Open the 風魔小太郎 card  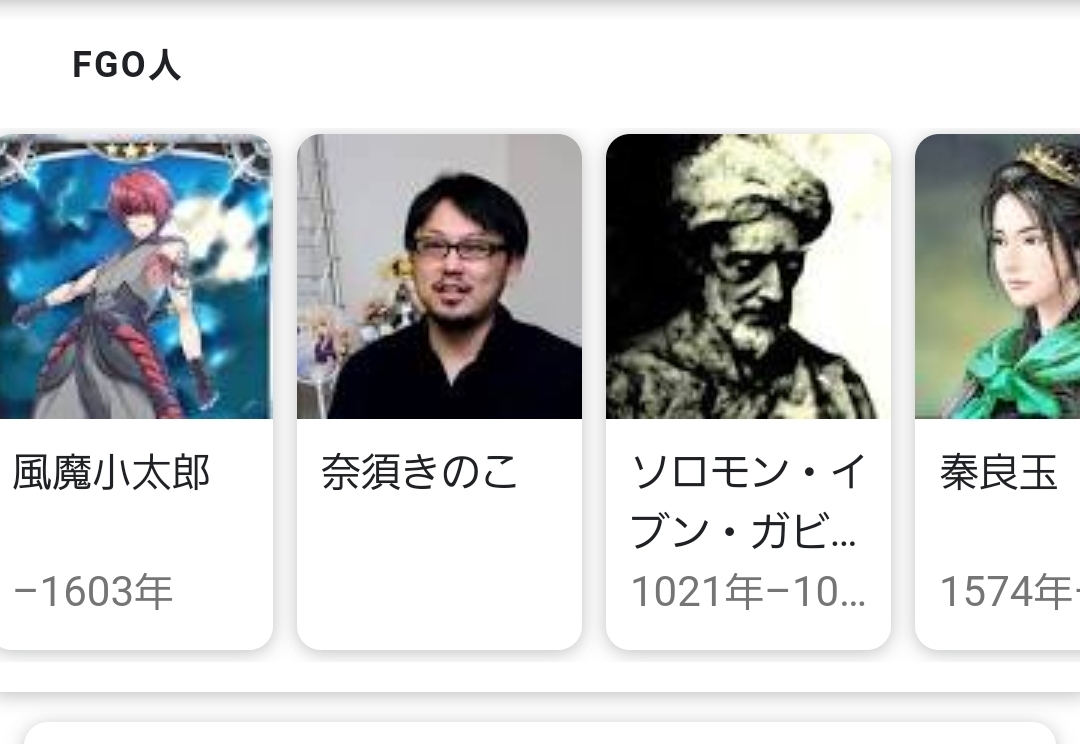click(x=136, y=391)
